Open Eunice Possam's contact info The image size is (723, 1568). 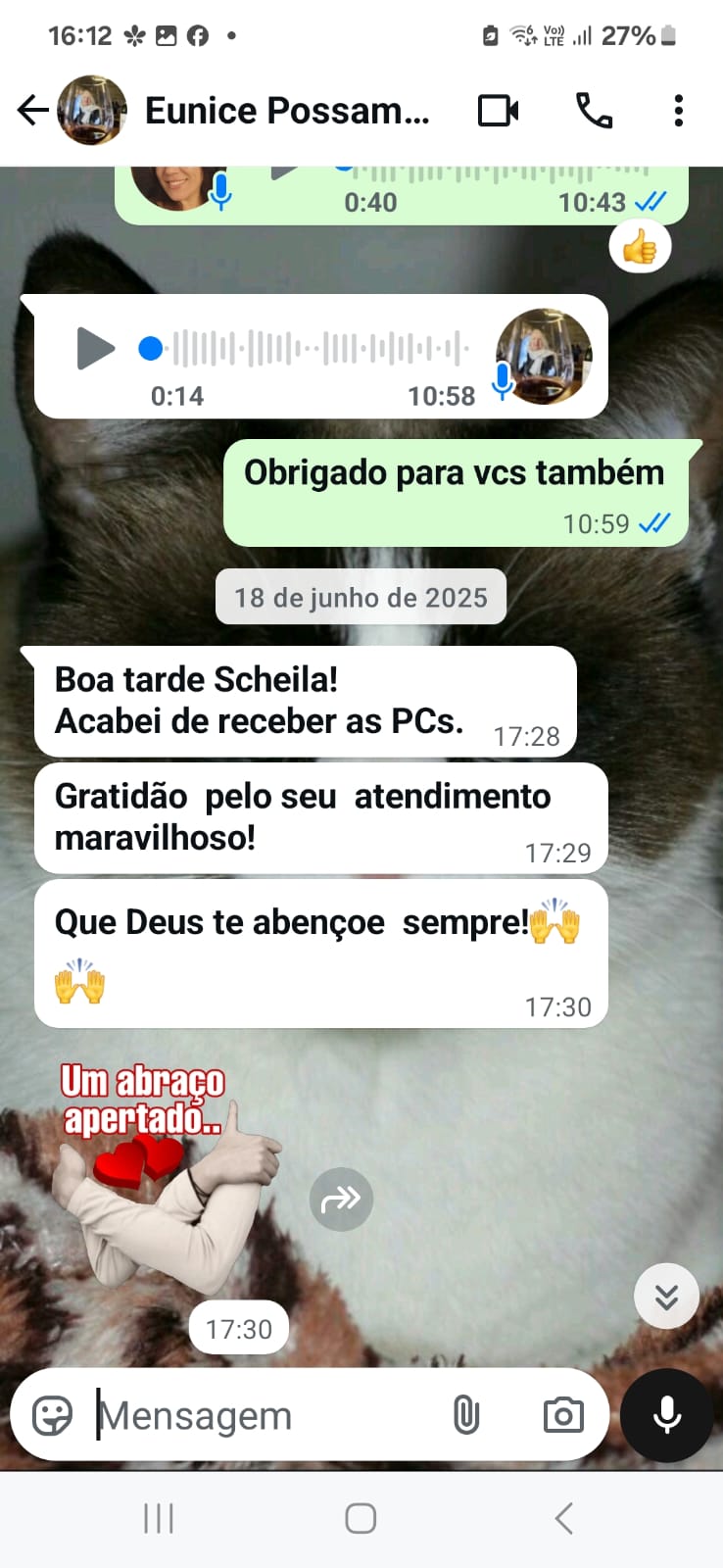click(x=286, y=111)
